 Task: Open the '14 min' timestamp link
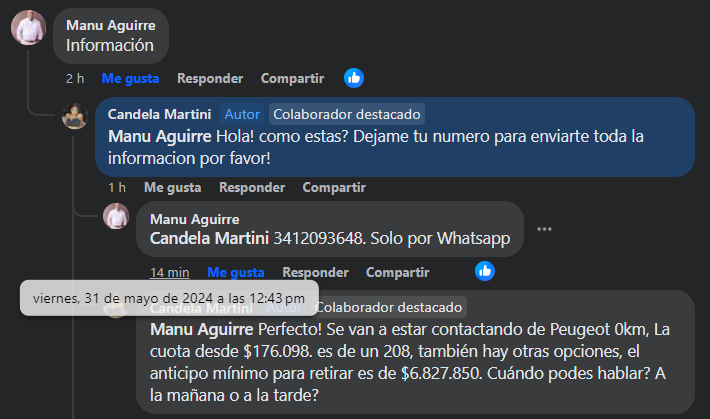click(x=170, y=272)
